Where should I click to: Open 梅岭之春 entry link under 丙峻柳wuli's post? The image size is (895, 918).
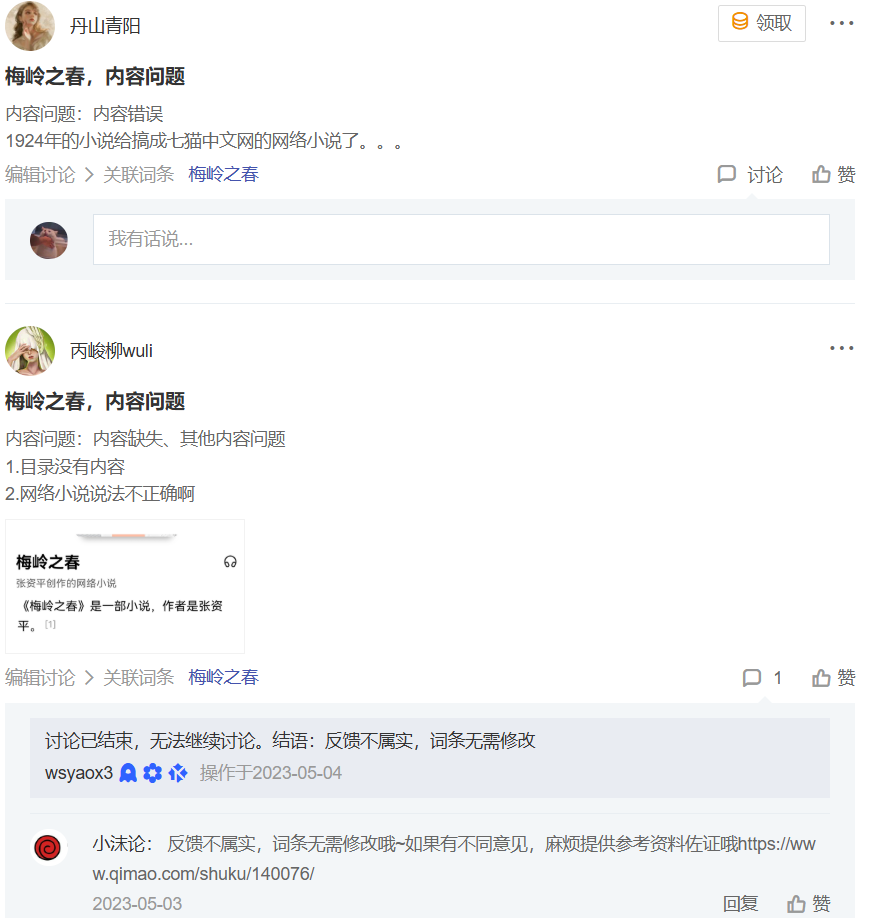pyautogui.click(x=223, y=678)
